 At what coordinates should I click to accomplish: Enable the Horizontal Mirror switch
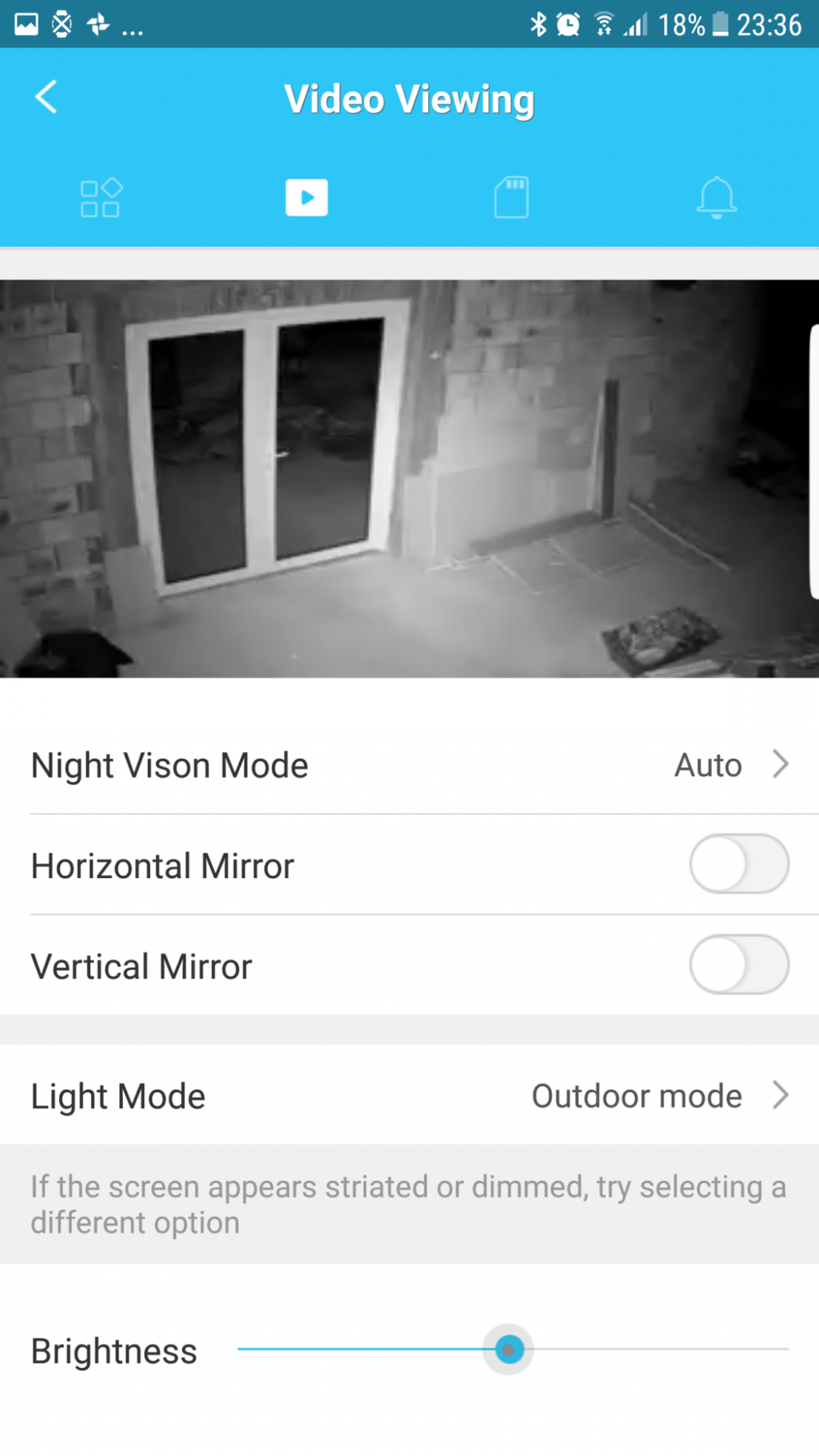pyautogui.click(x=738, y=865)
